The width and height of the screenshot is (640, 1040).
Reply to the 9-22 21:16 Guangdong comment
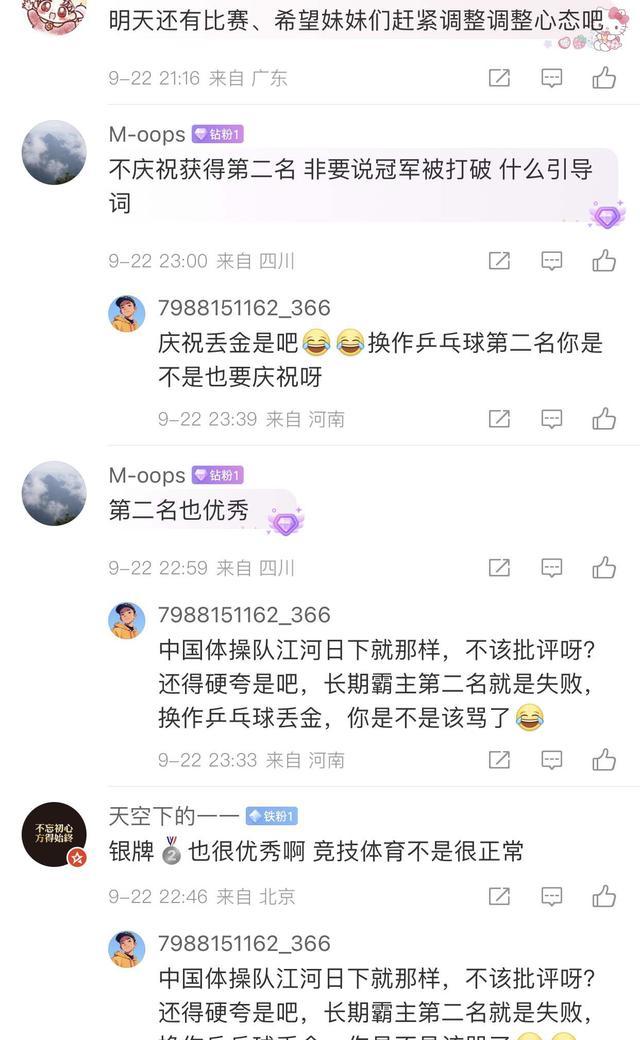coord(552,78)
